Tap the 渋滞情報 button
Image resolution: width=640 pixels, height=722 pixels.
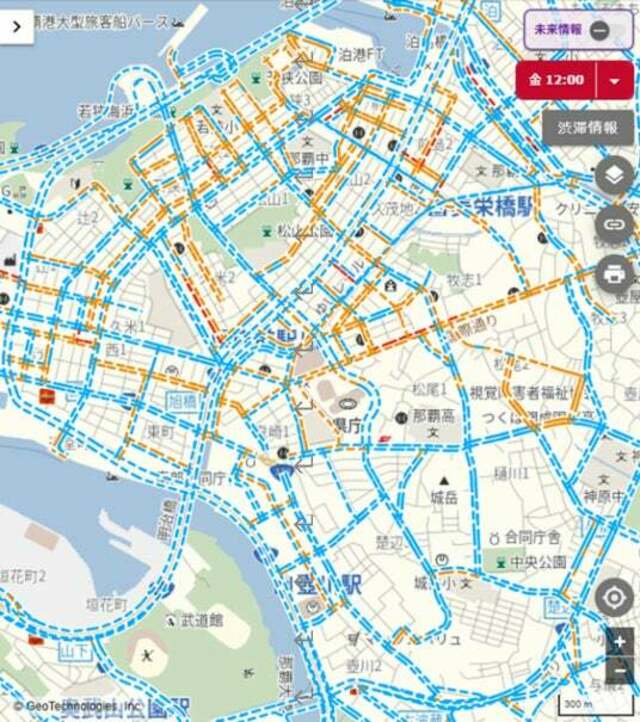(587, 128)
